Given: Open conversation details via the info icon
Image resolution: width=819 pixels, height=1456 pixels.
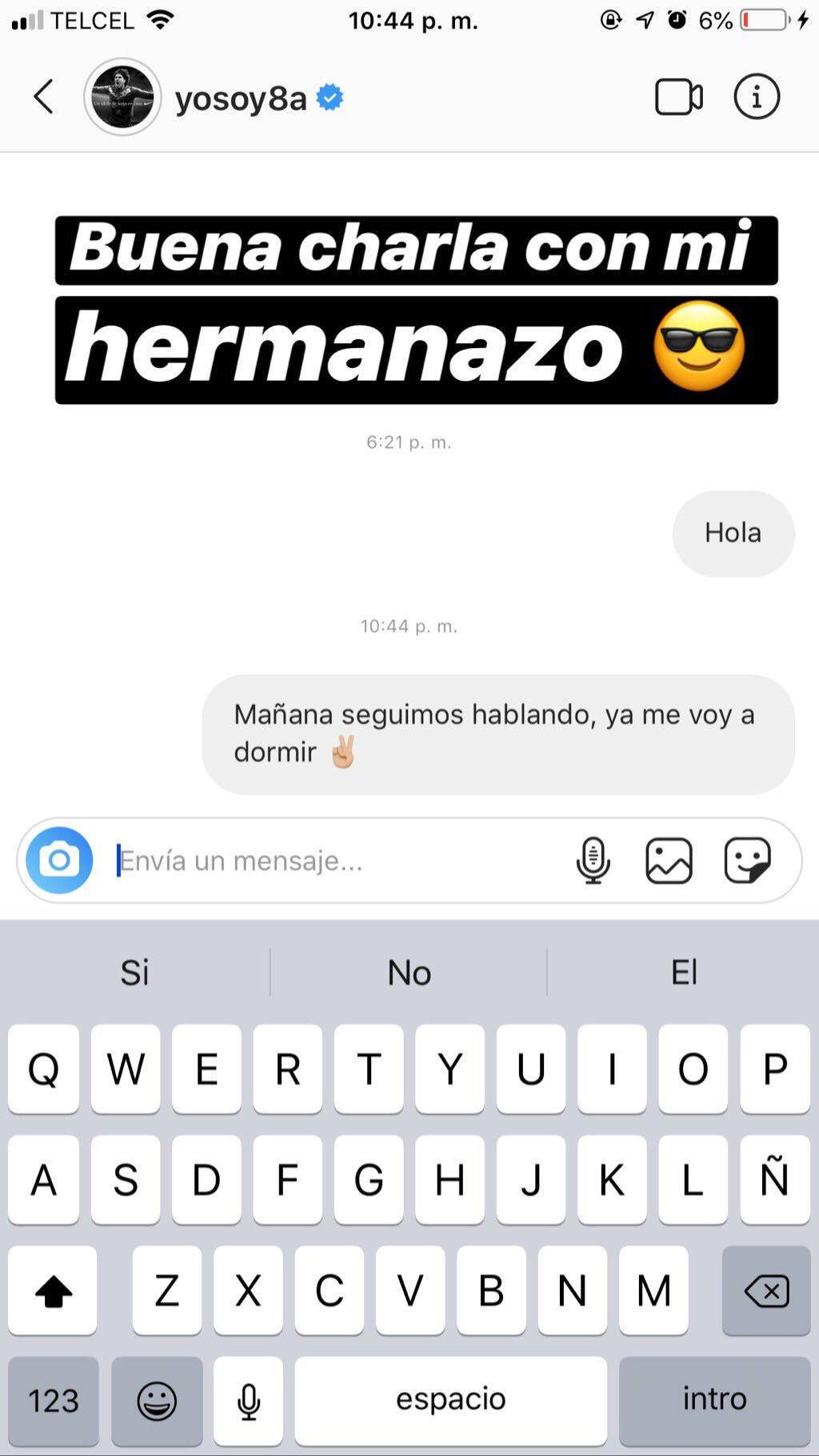Looking at the screenshot, I should click(756, 97).
